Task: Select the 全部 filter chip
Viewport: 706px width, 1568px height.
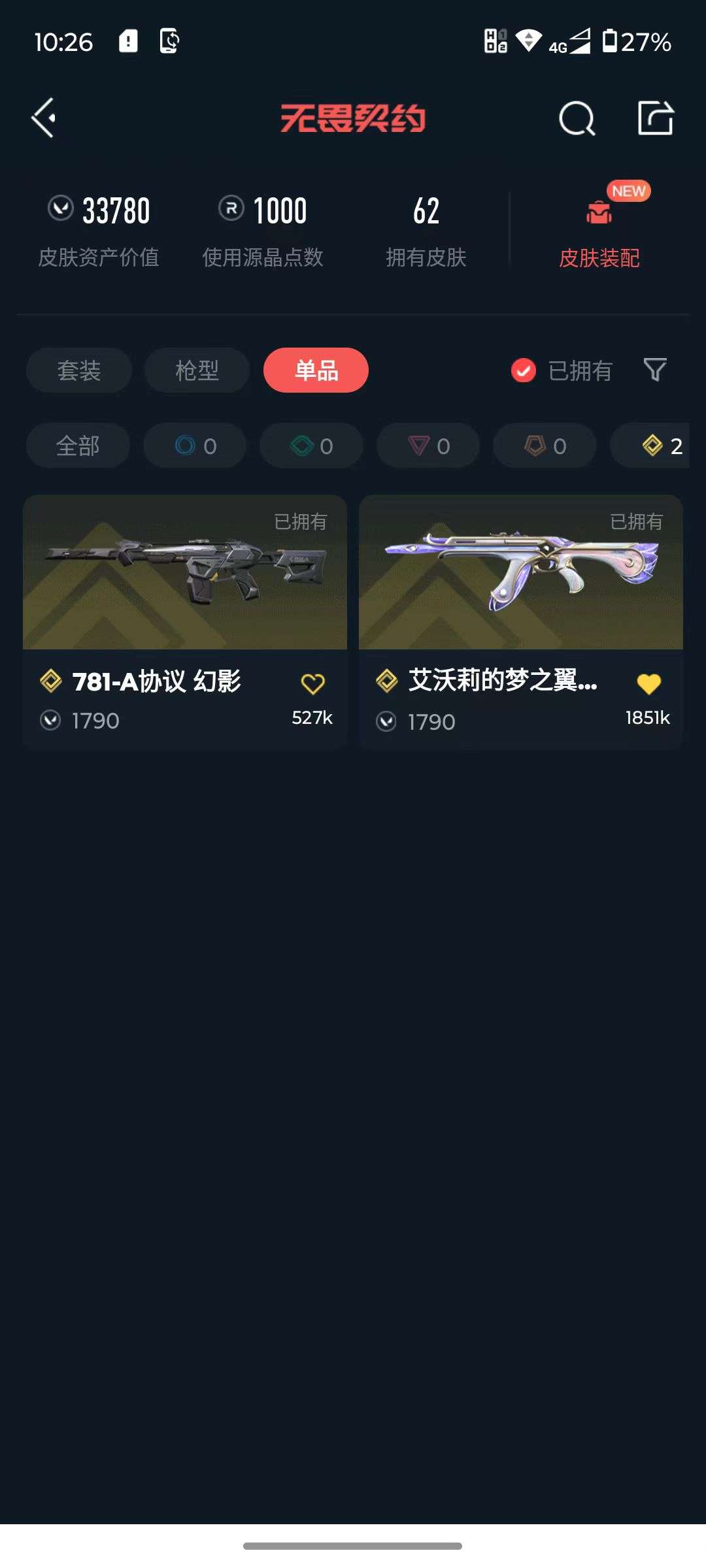Action: 77,446
